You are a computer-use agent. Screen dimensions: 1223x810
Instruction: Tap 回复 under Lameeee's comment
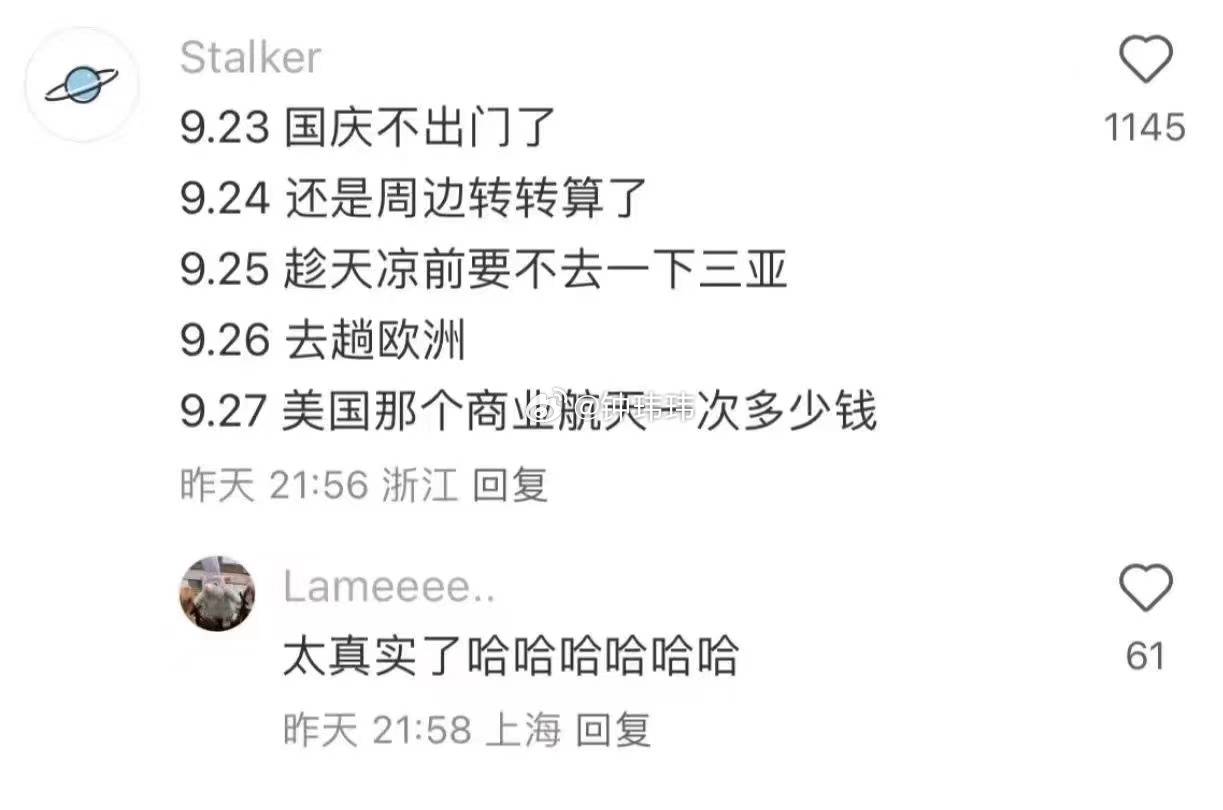coord(615,729)
